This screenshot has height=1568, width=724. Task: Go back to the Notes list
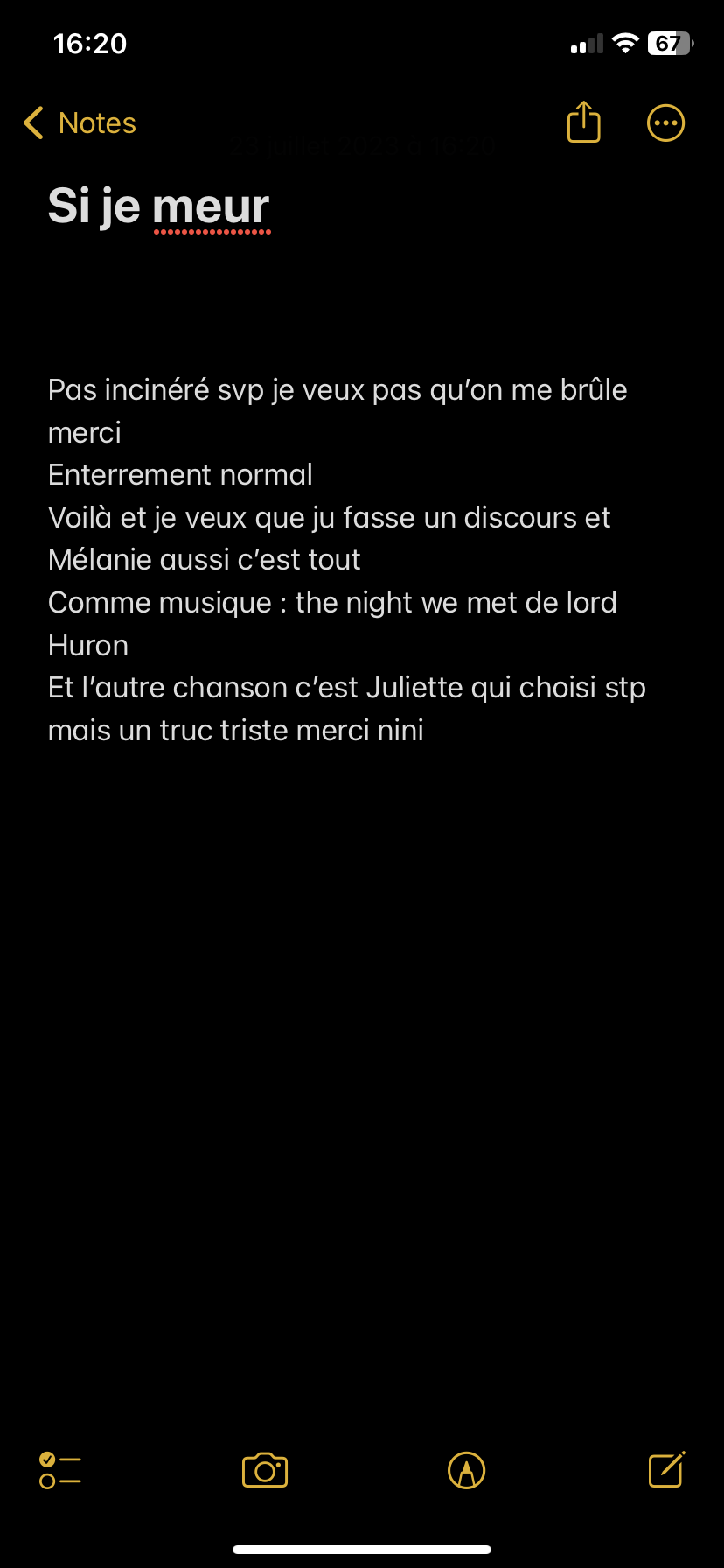(80, 123)
